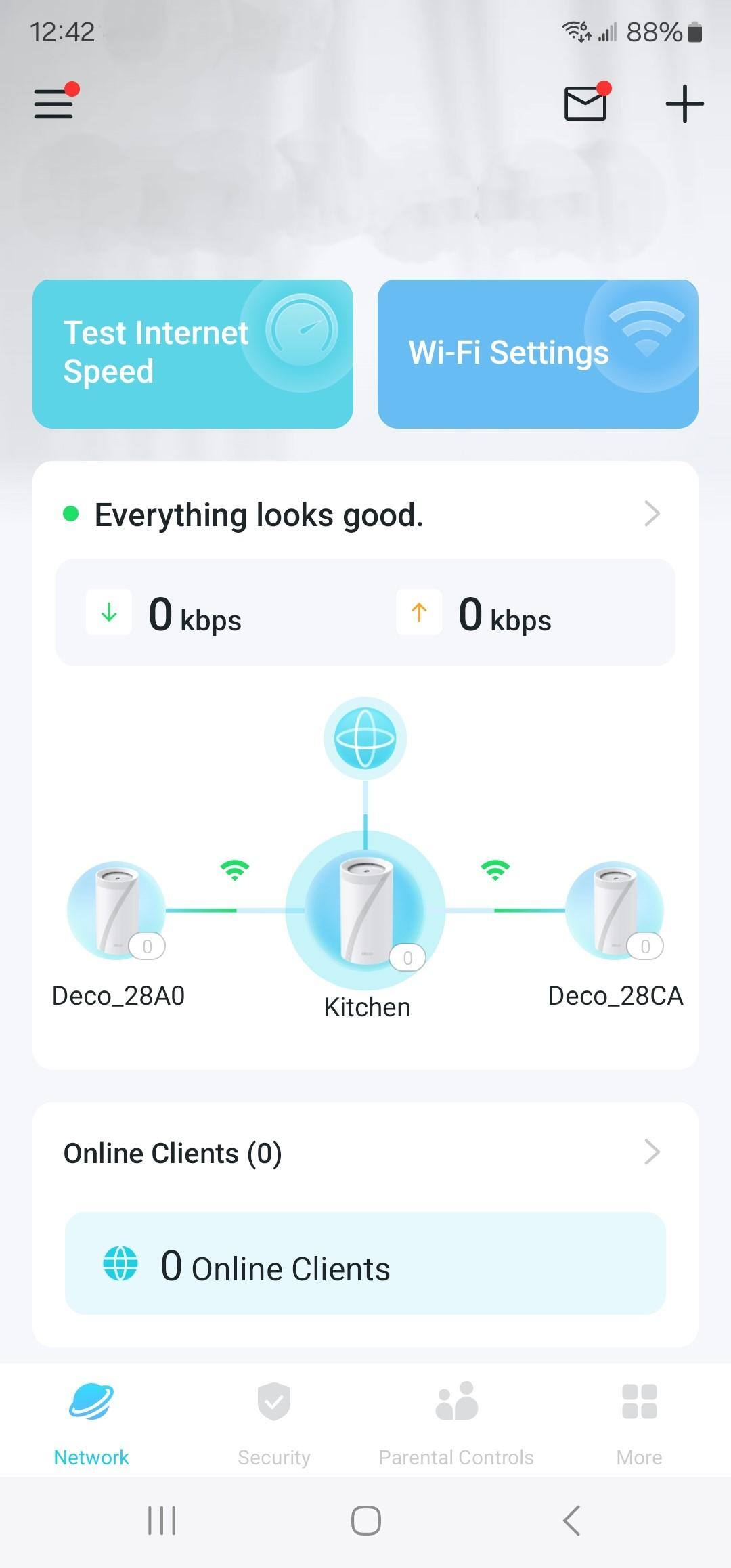Switch to the Security tab
731x1568 pixels.
(274, 1420)
